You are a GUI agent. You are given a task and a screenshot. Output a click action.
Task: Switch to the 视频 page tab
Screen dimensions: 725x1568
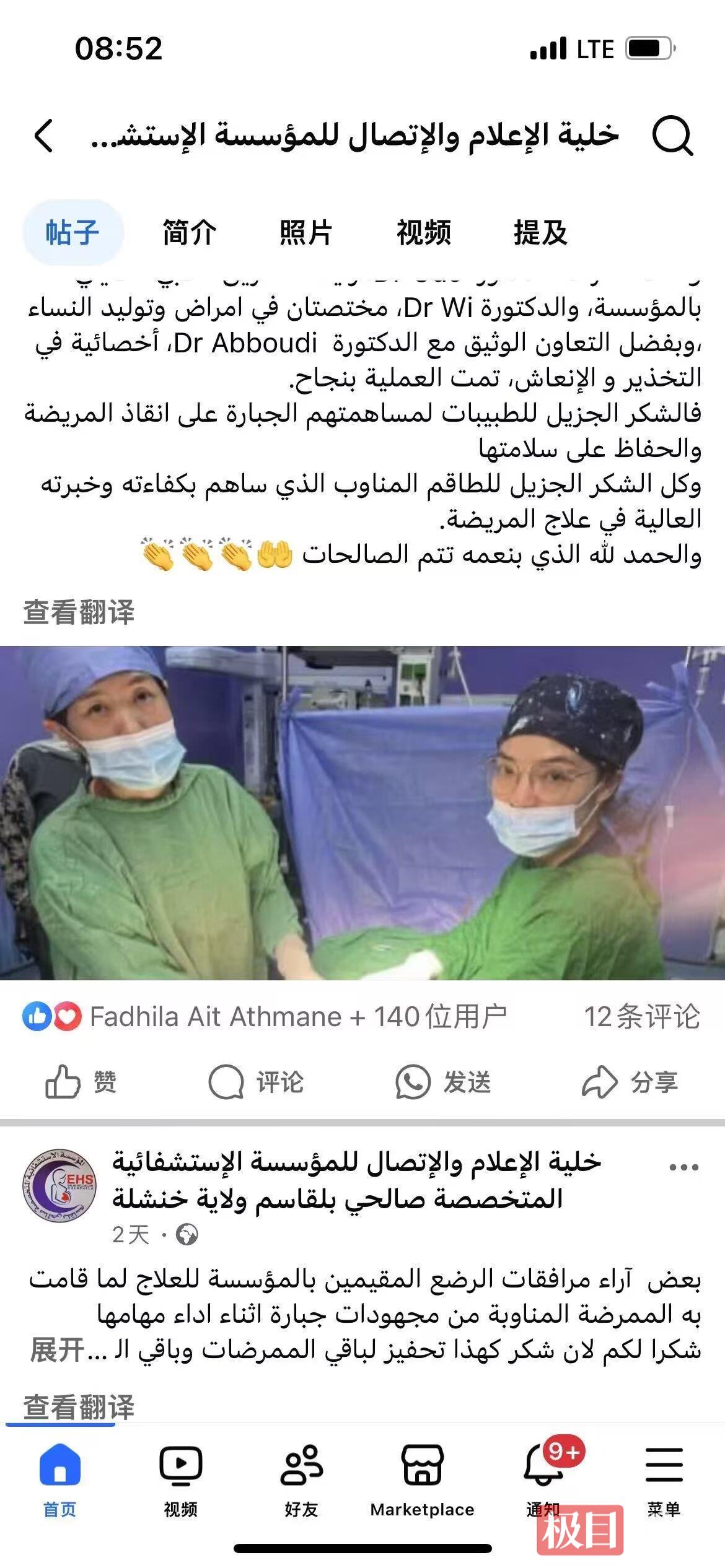[x=423, y=232]
